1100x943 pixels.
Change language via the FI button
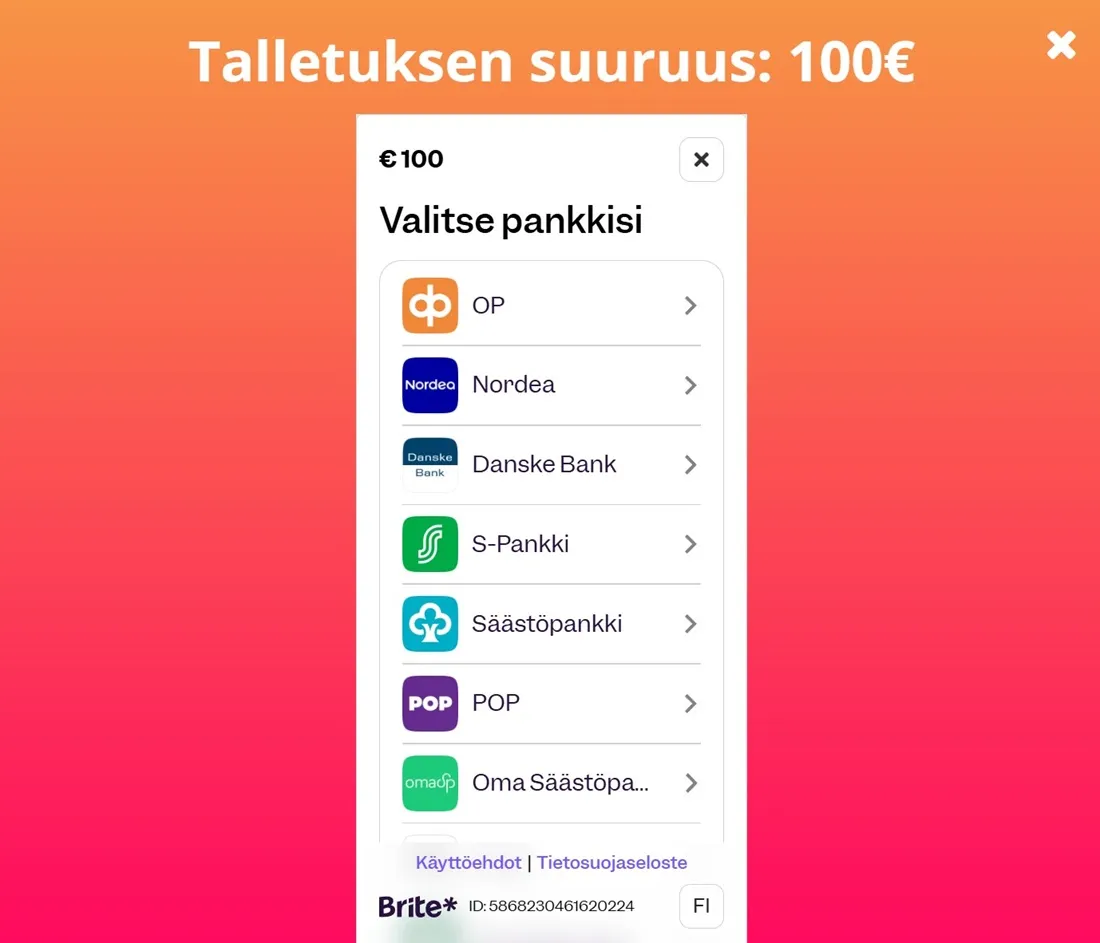tap(701, 906)
